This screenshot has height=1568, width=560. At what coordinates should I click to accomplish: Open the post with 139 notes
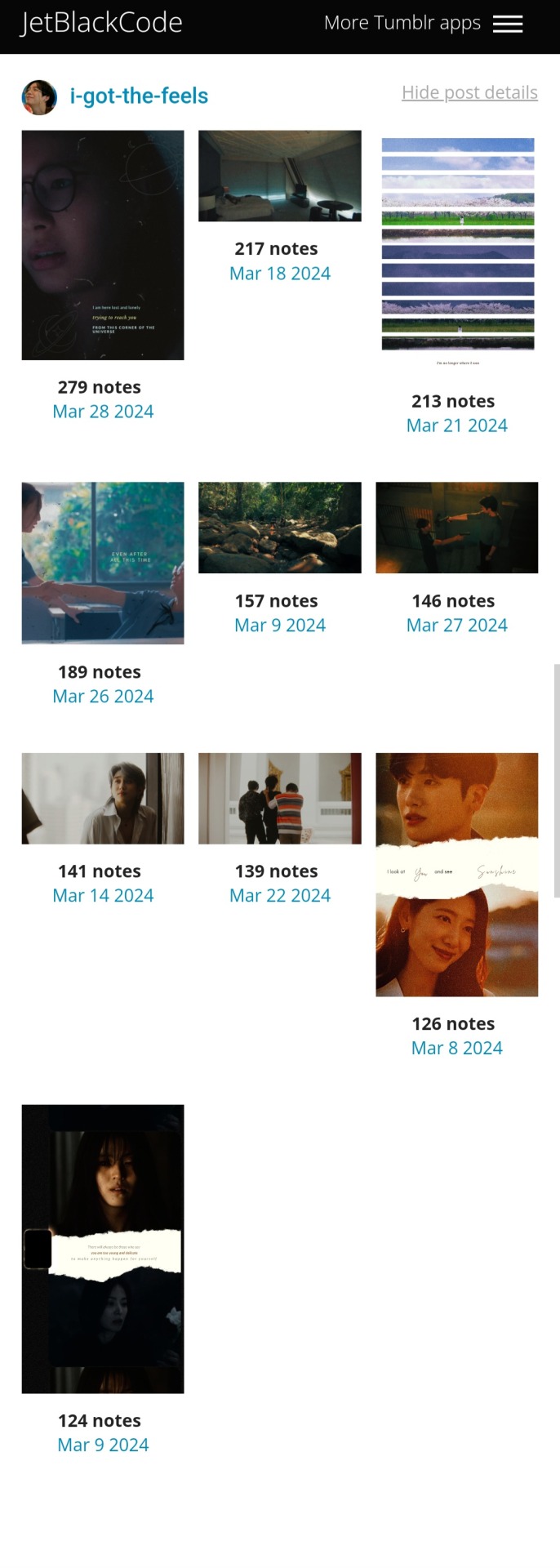(x=279, y=798)
